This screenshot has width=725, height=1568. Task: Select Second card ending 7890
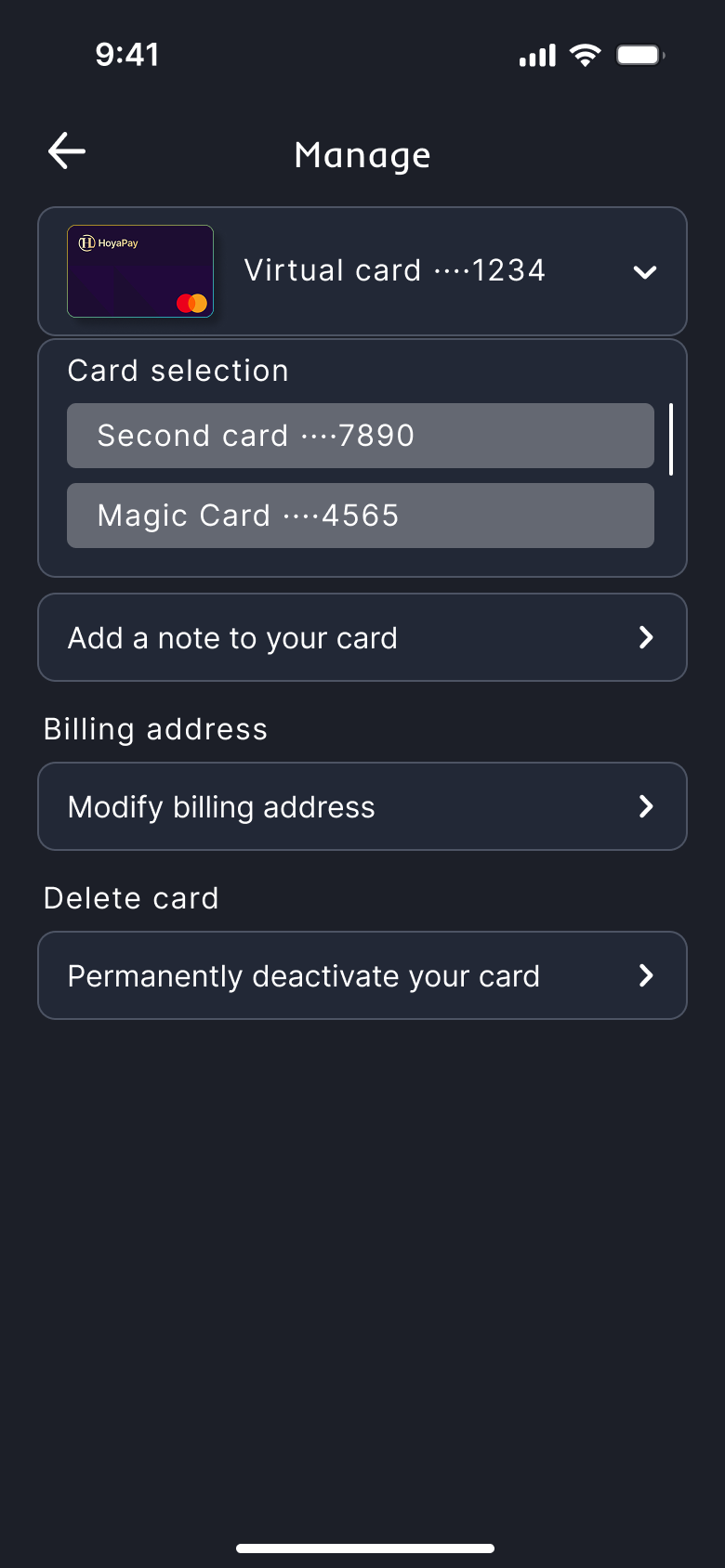click(x=360, y=436)
